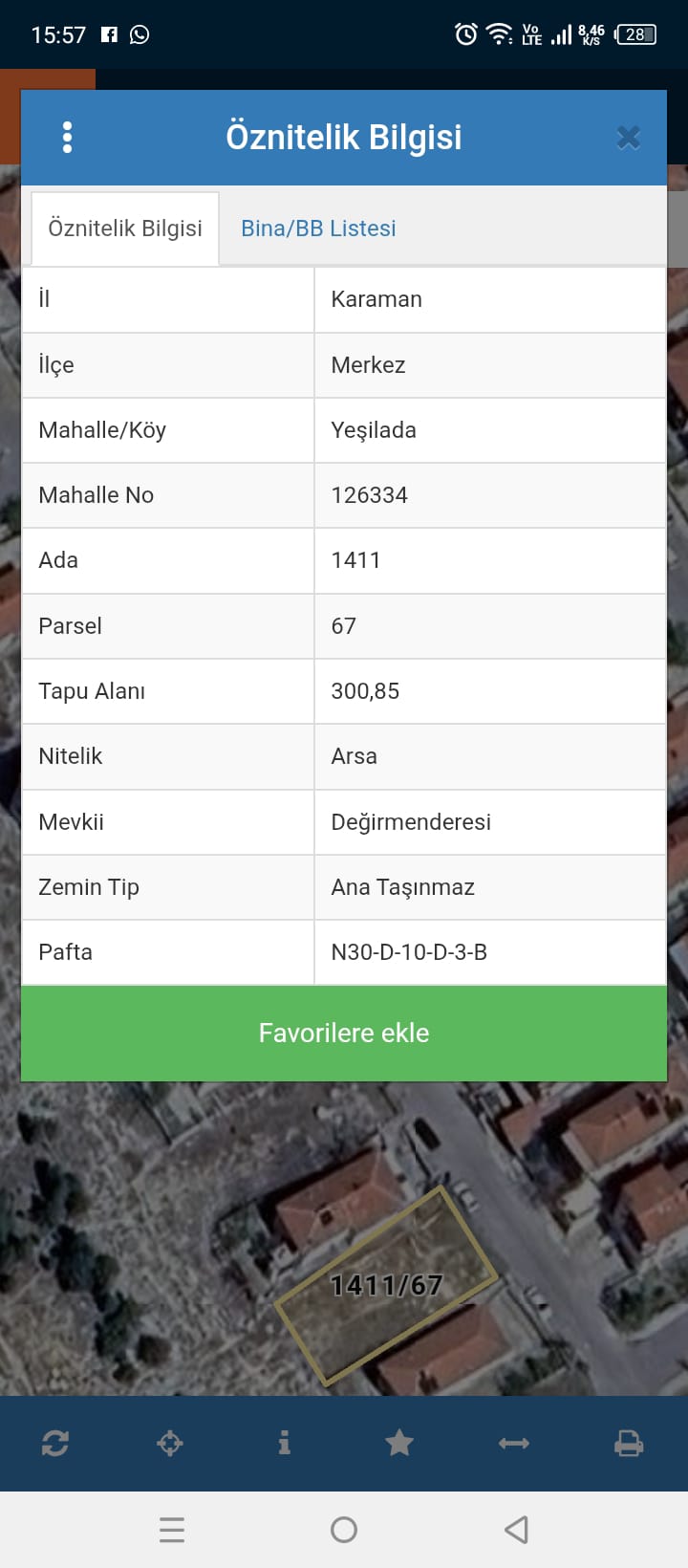Open the three-dot overflow menu
The height and width of the screenshot is (1568, 688).
(x=67, y=138)
